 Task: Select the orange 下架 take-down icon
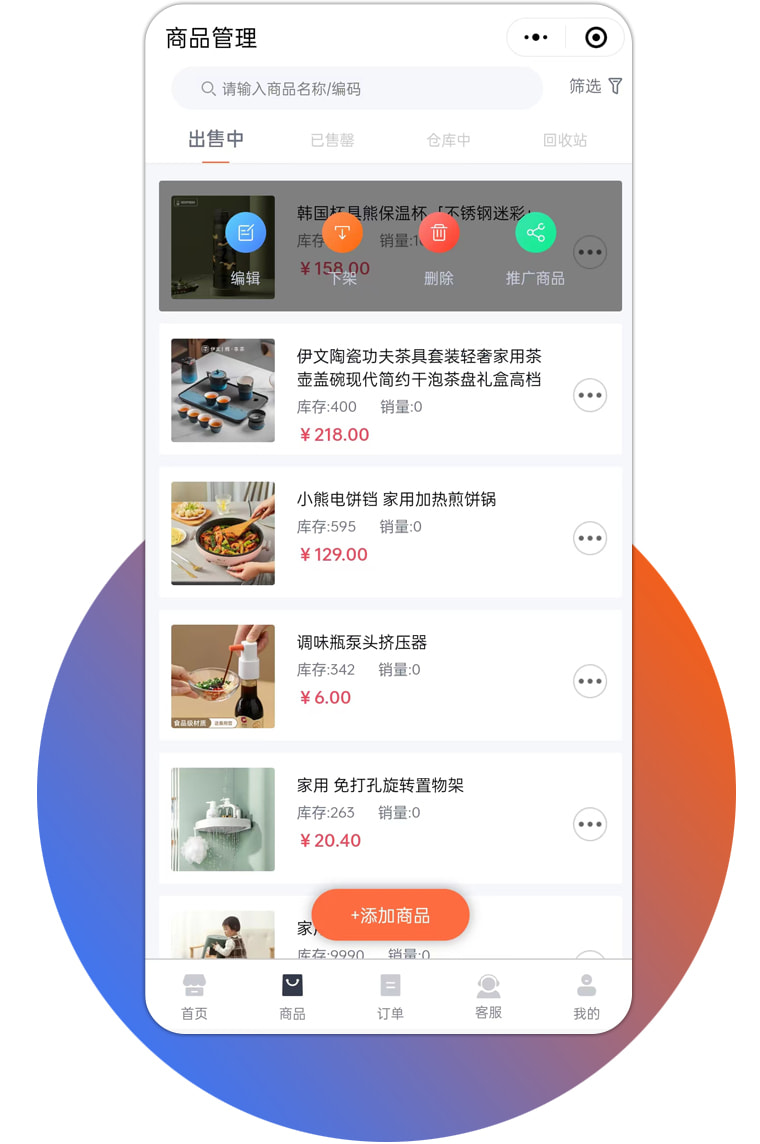click(344, 232)
